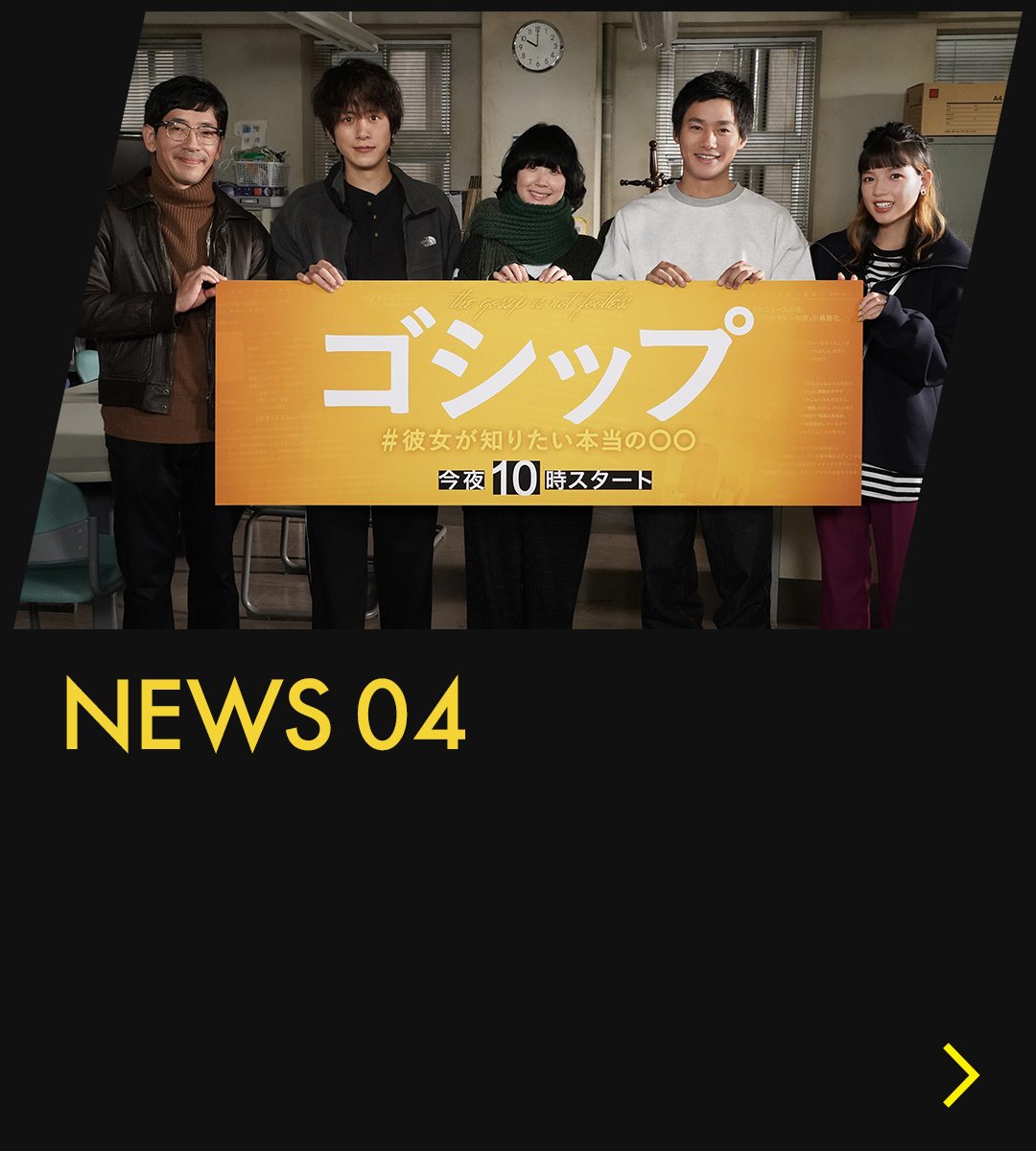Viewport: 1036px width, 1151px height.
Task: Open the NEWS 04 cast photo card
Action: (518, 321)
